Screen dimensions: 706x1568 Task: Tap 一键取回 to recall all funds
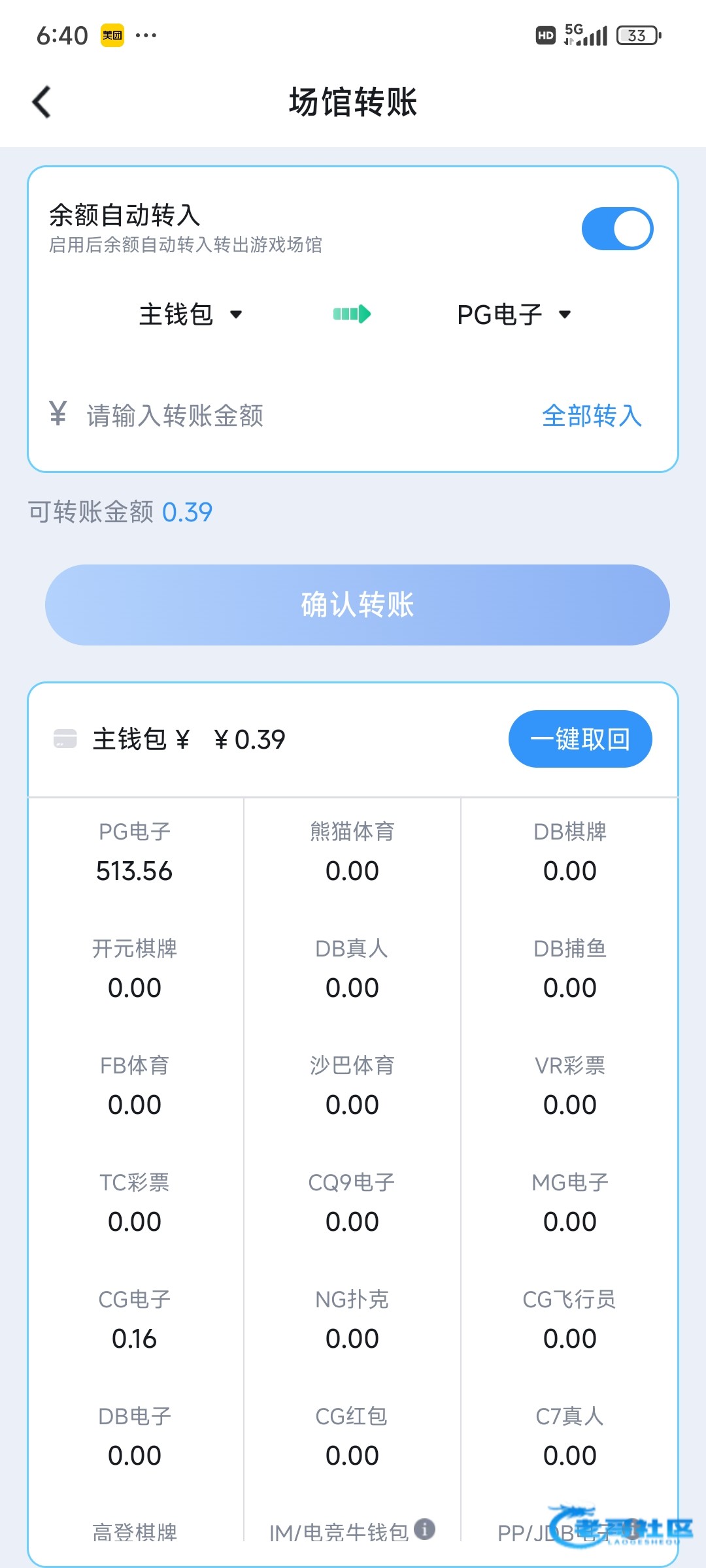580,739
